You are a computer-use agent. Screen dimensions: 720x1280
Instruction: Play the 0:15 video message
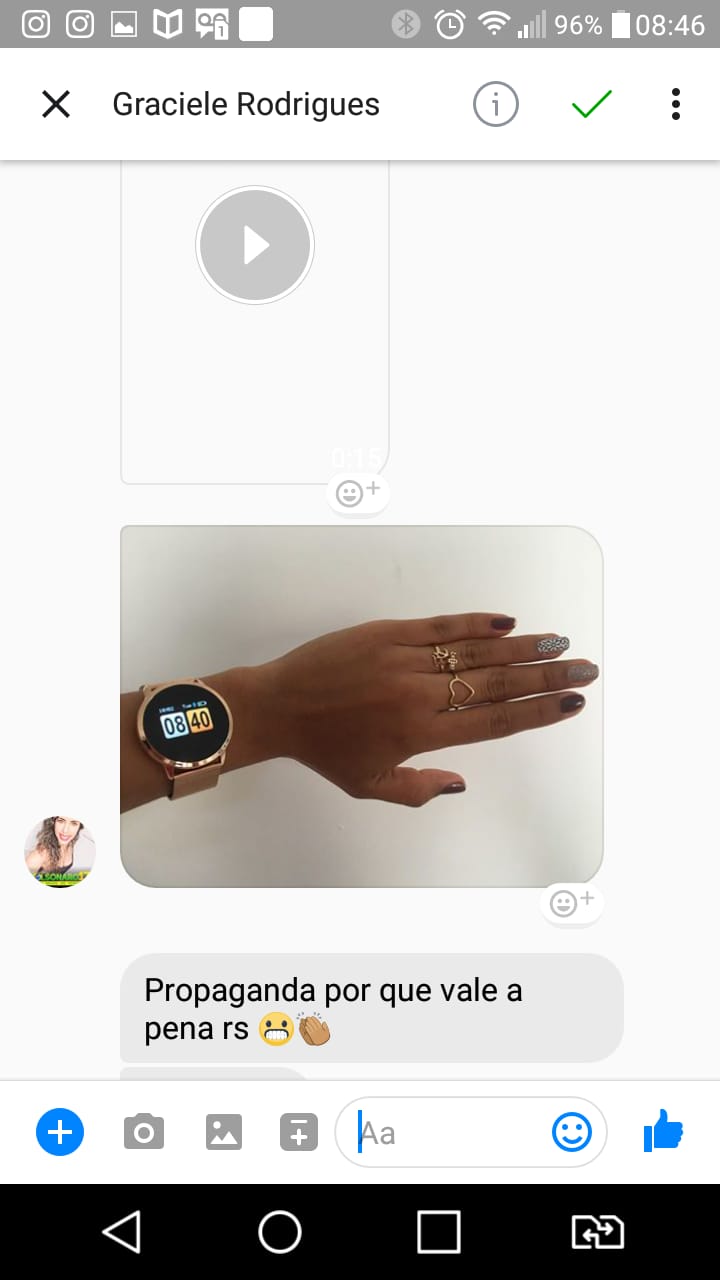point(255,245)
